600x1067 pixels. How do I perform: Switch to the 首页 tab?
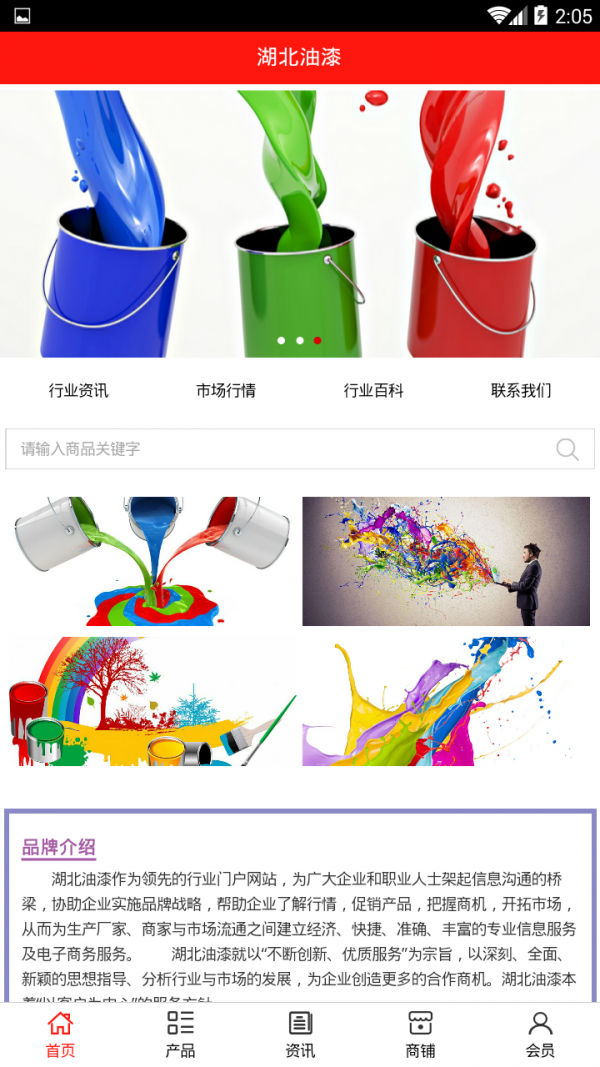coord(60,1035)
